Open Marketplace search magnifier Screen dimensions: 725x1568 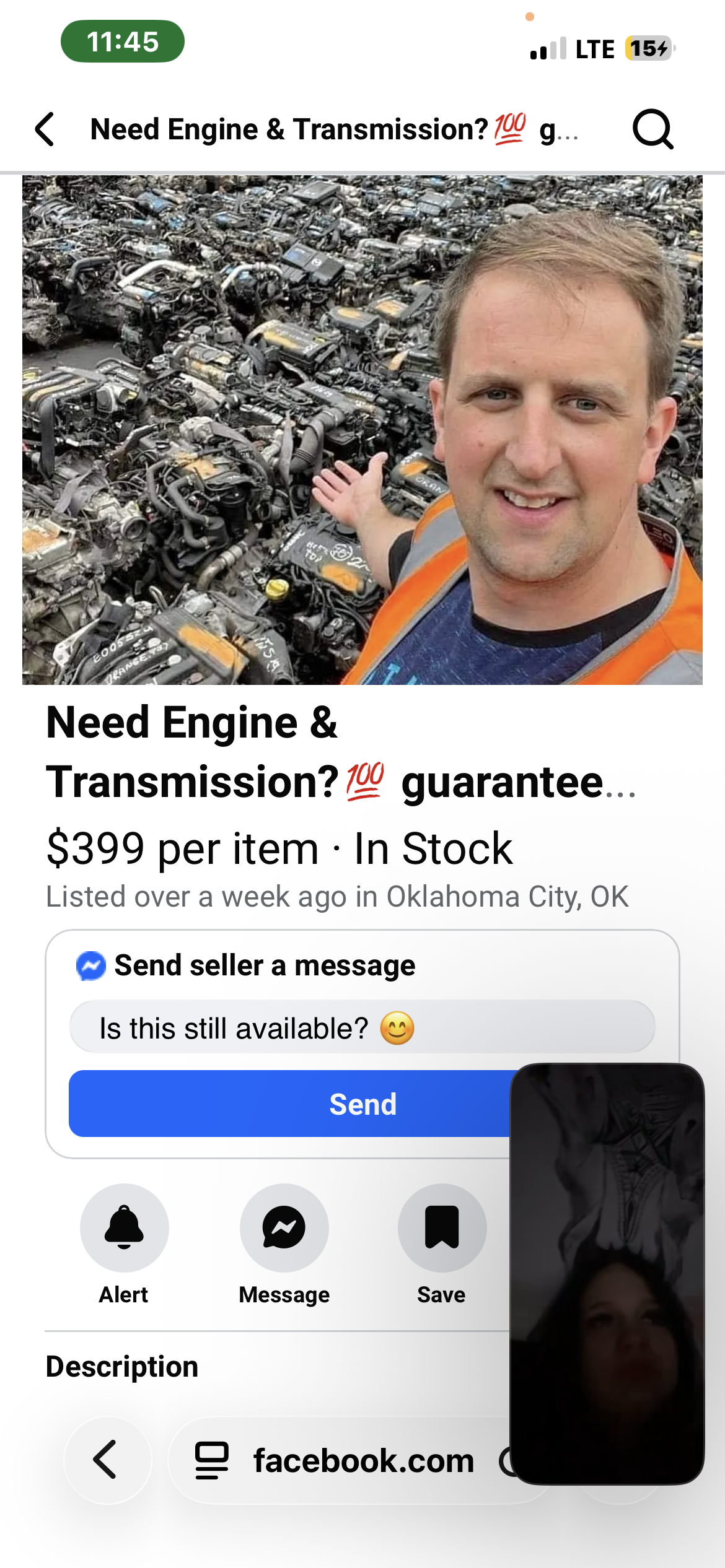[x=652, y=129]
